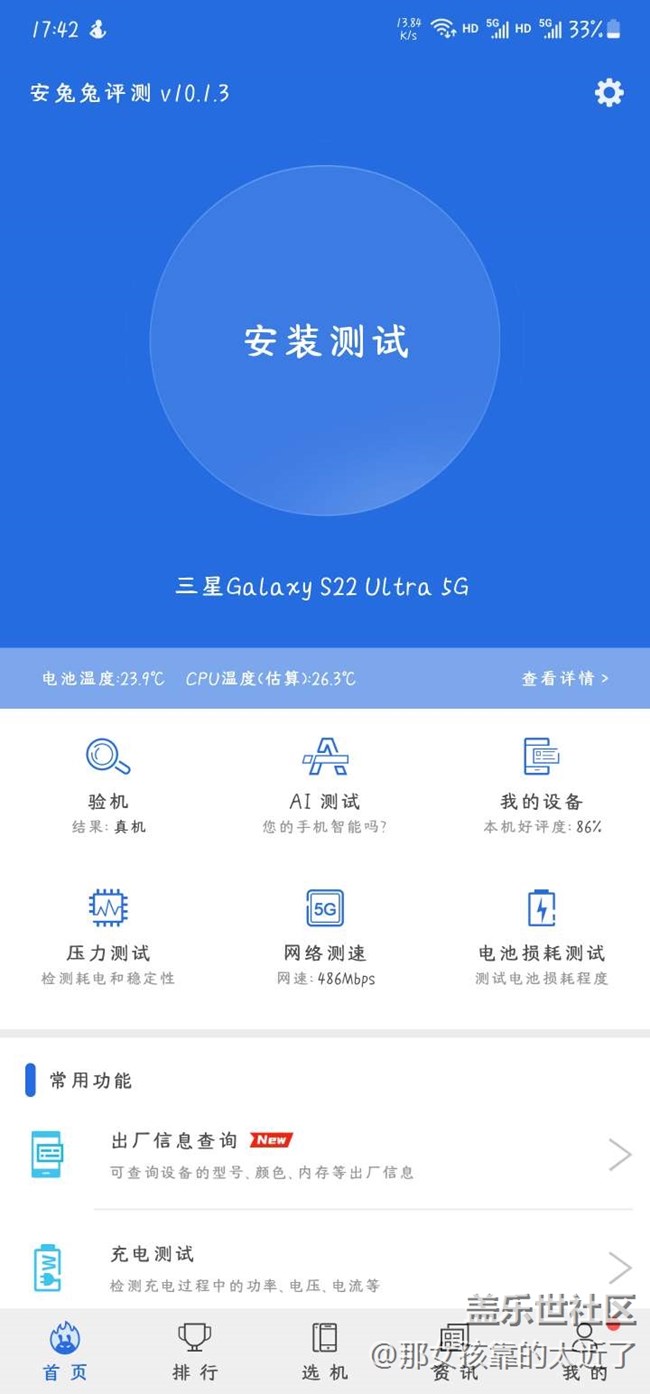
Task: Open 查看详情 temperature details
Action: coord(565,678)
